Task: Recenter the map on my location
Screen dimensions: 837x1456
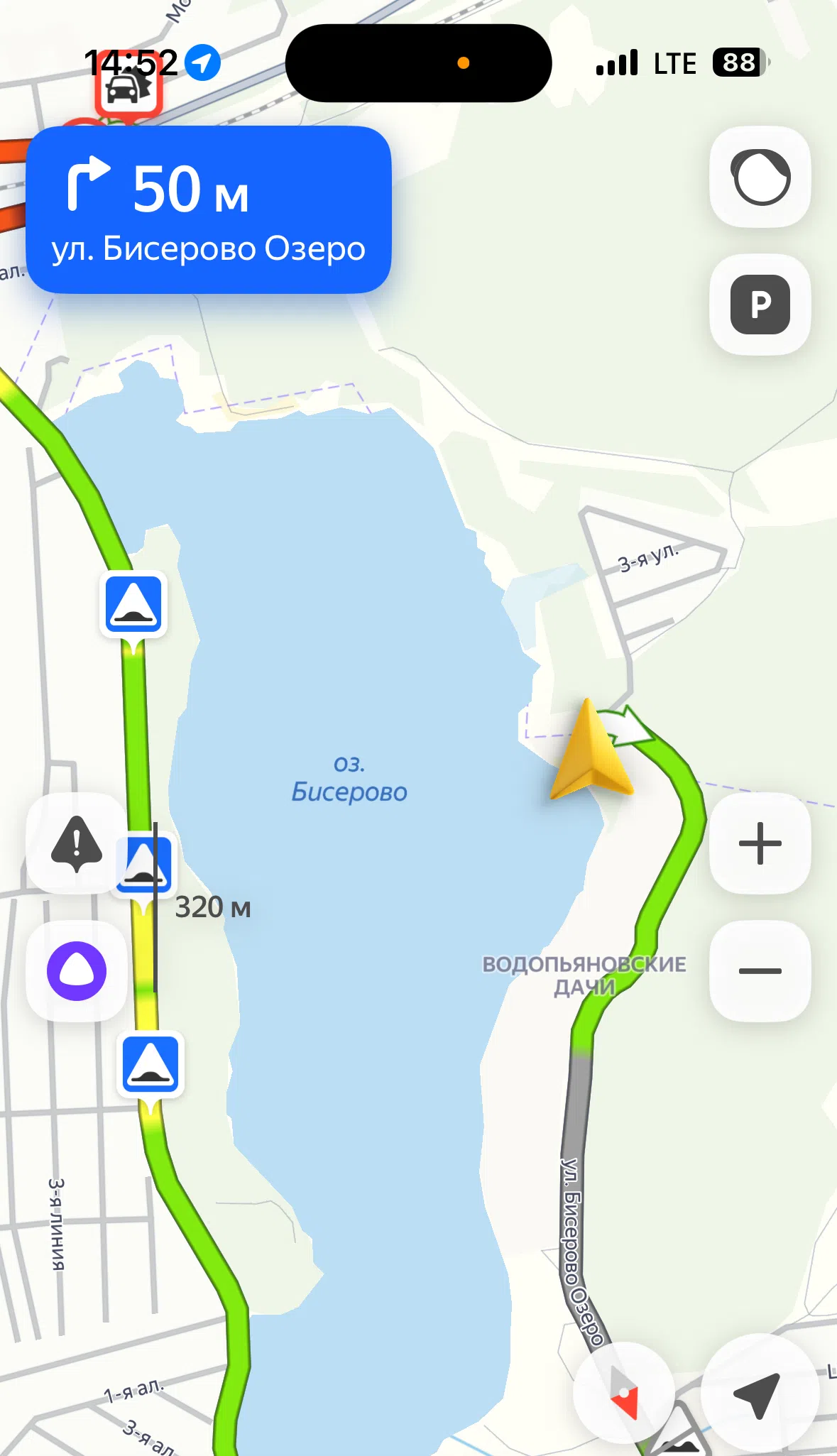Action: pos(760,1393)
